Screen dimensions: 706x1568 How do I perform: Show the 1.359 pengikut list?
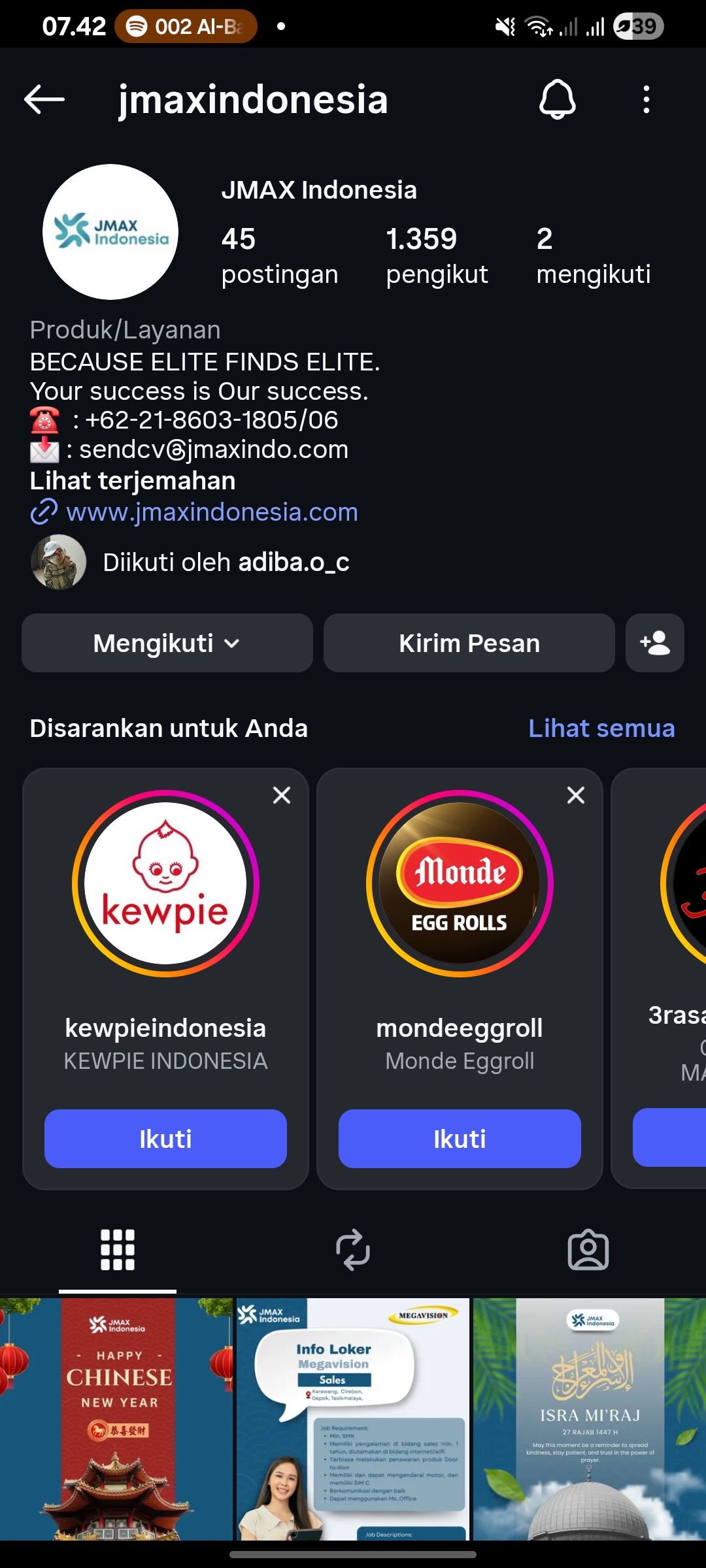(x=437, y=256)
